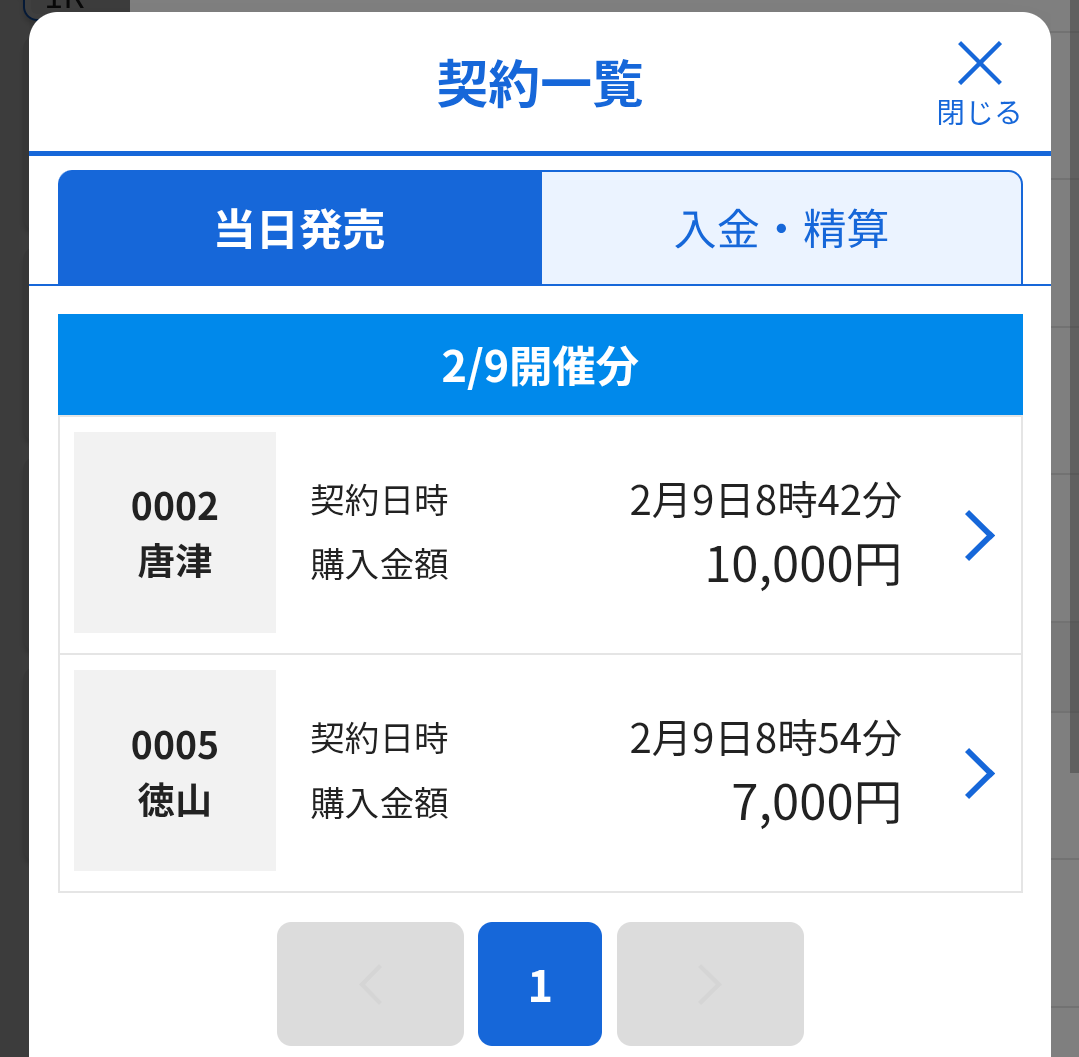Go to page 1

coord(540,984)
